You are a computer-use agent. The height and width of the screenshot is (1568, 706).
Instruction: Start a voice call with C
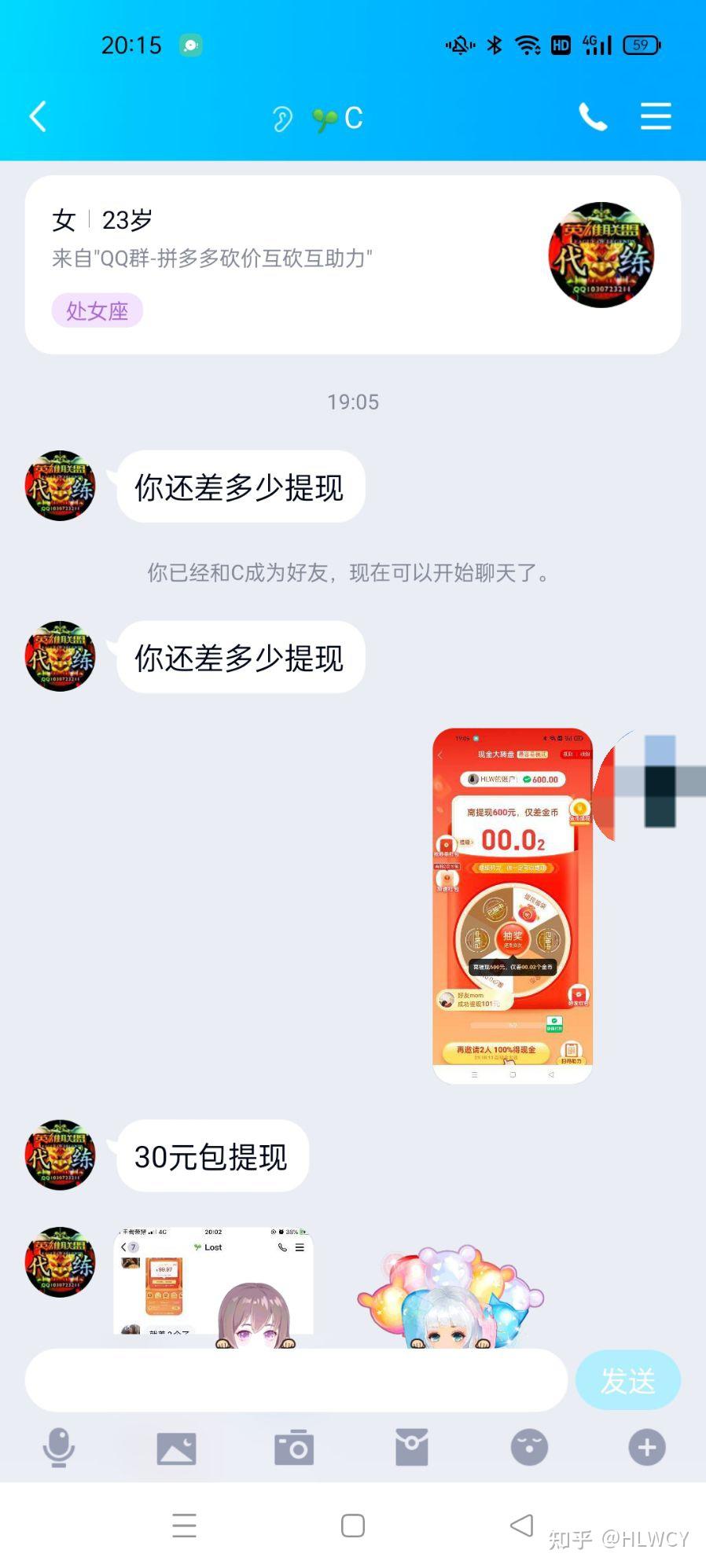(593, 117)
